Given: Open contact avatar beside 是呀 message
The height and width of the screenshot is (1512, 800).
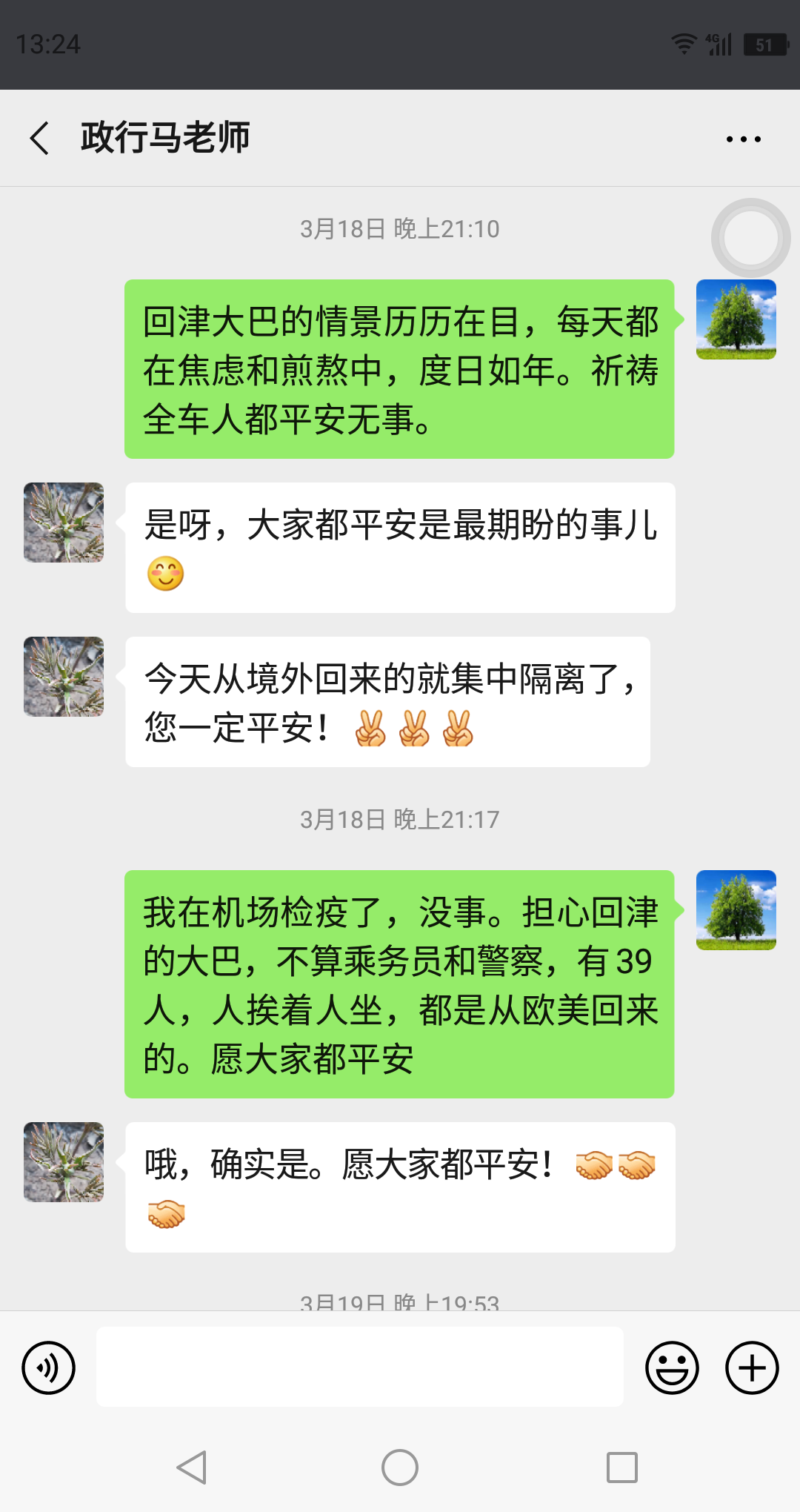Looking at the screenshot, I should point(64,523).
